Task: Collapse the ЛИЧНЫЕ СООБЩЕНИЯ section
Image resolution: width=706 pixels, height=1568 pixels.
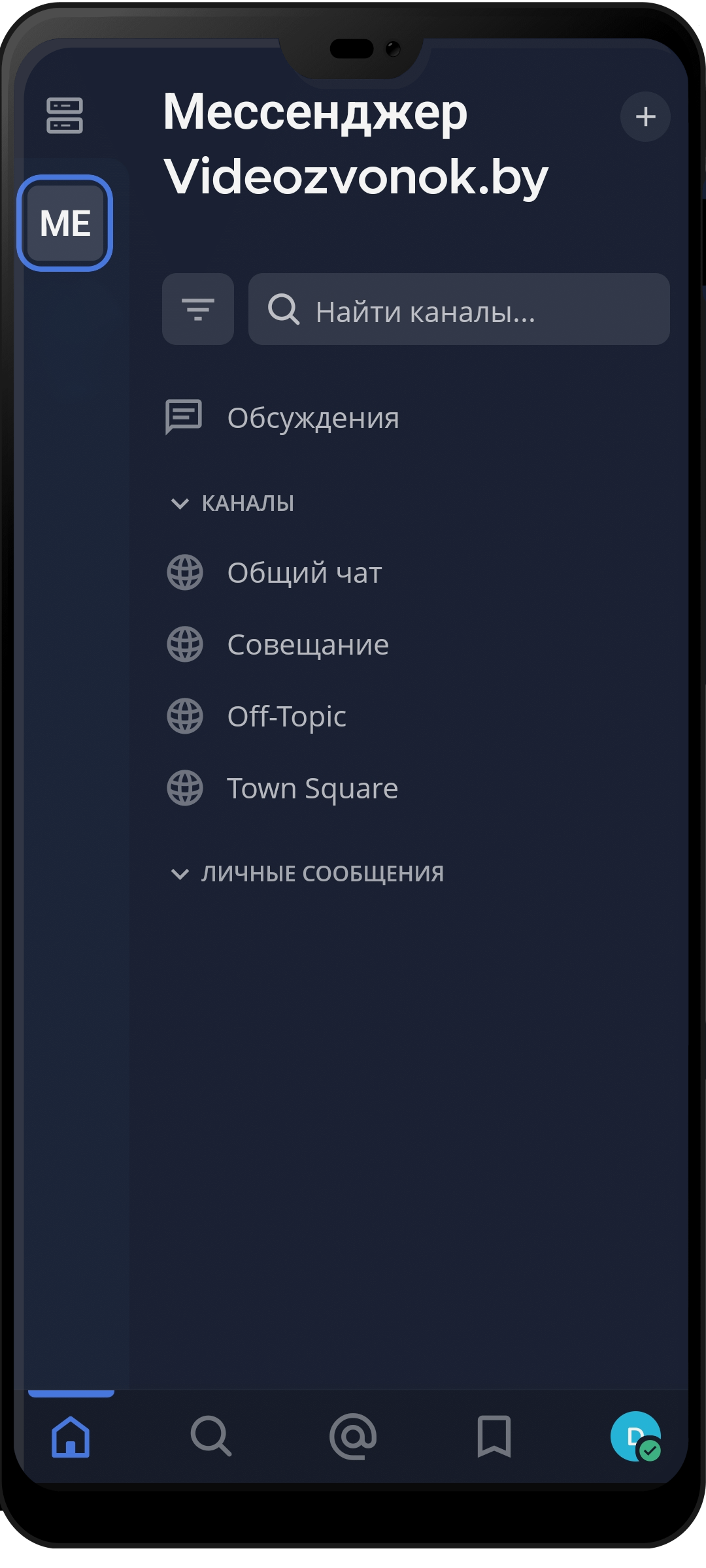Action: pyautogui.click(x=307, y=874)
